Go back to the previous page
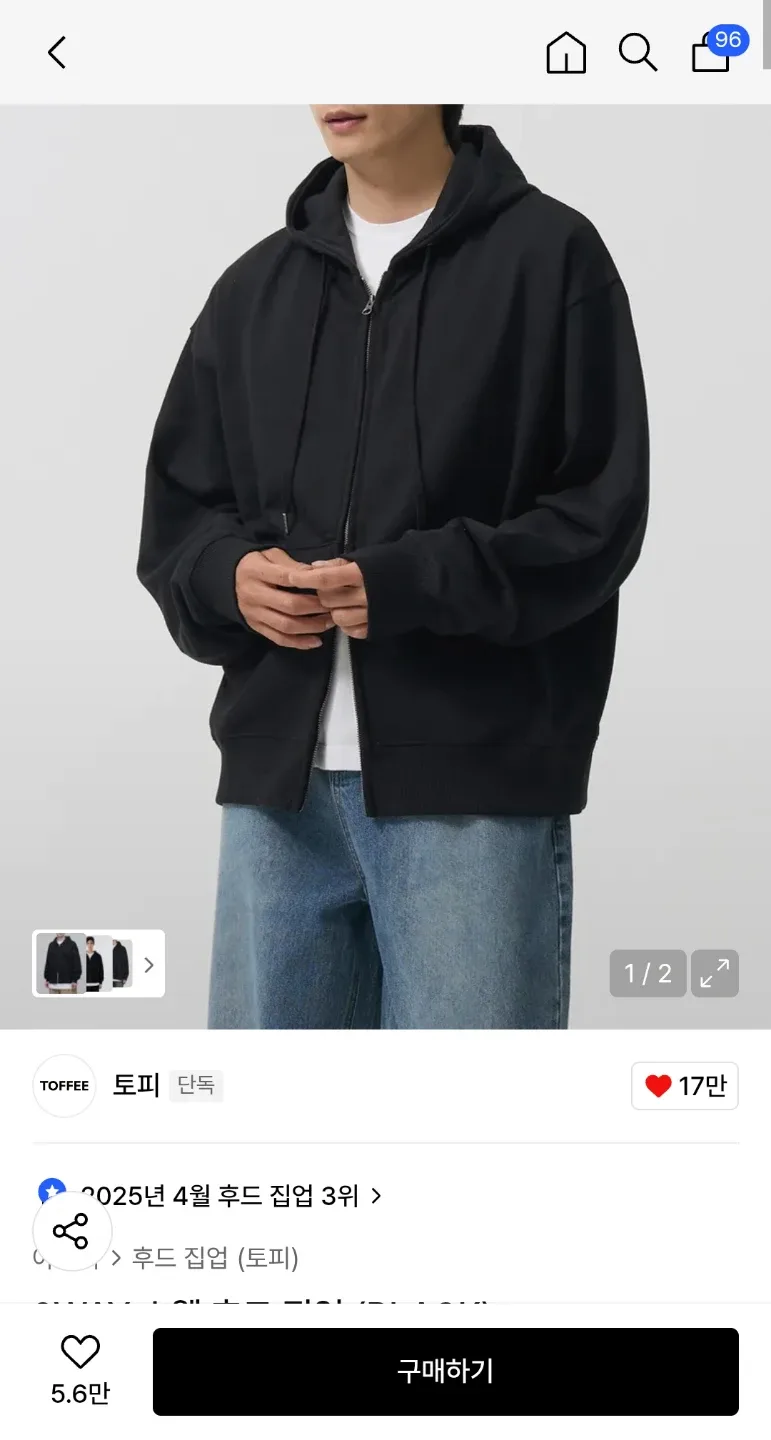The height and width of the screenshot is (1440, 771). click(x=57, y=52)
